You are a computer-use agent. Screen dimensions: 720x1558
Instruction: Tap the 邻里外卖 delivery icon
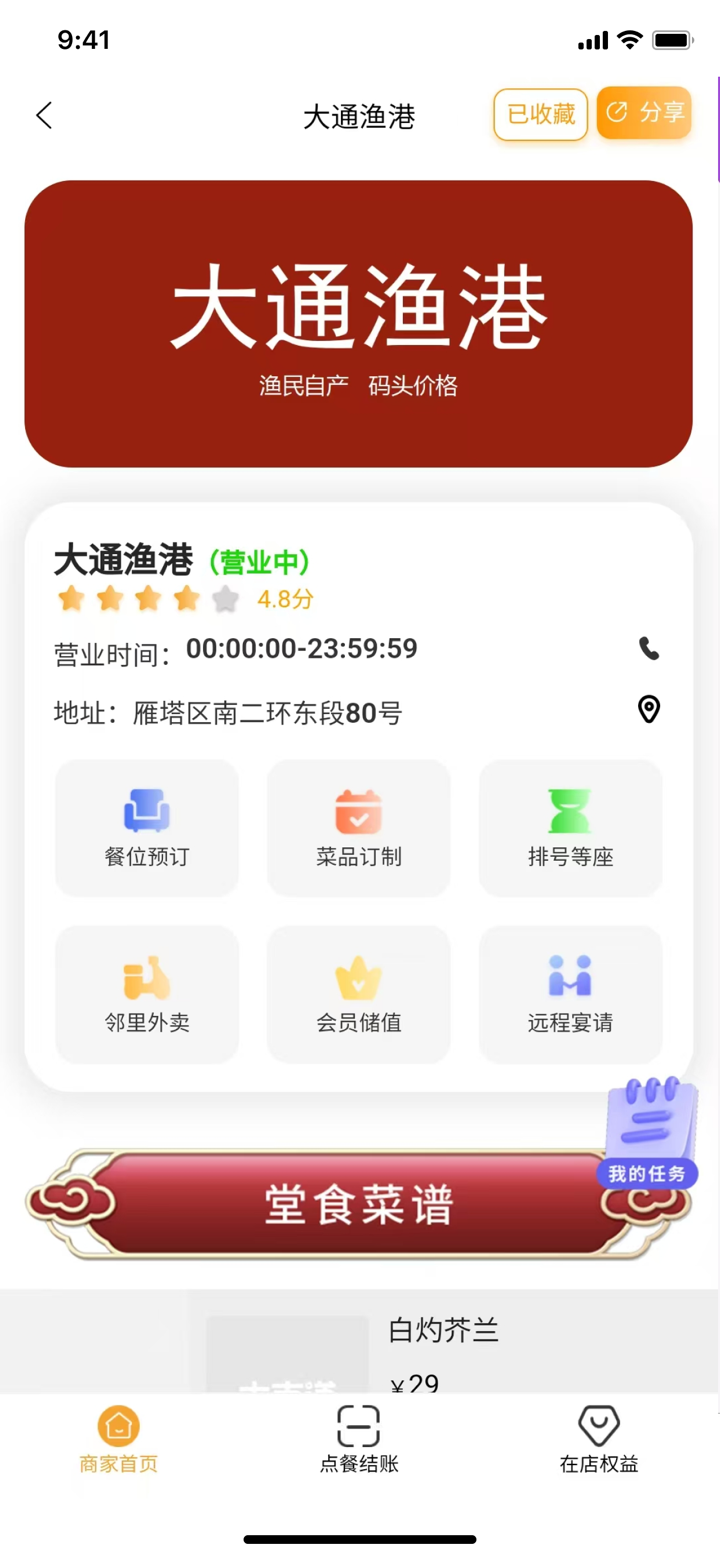coord(146,993)
